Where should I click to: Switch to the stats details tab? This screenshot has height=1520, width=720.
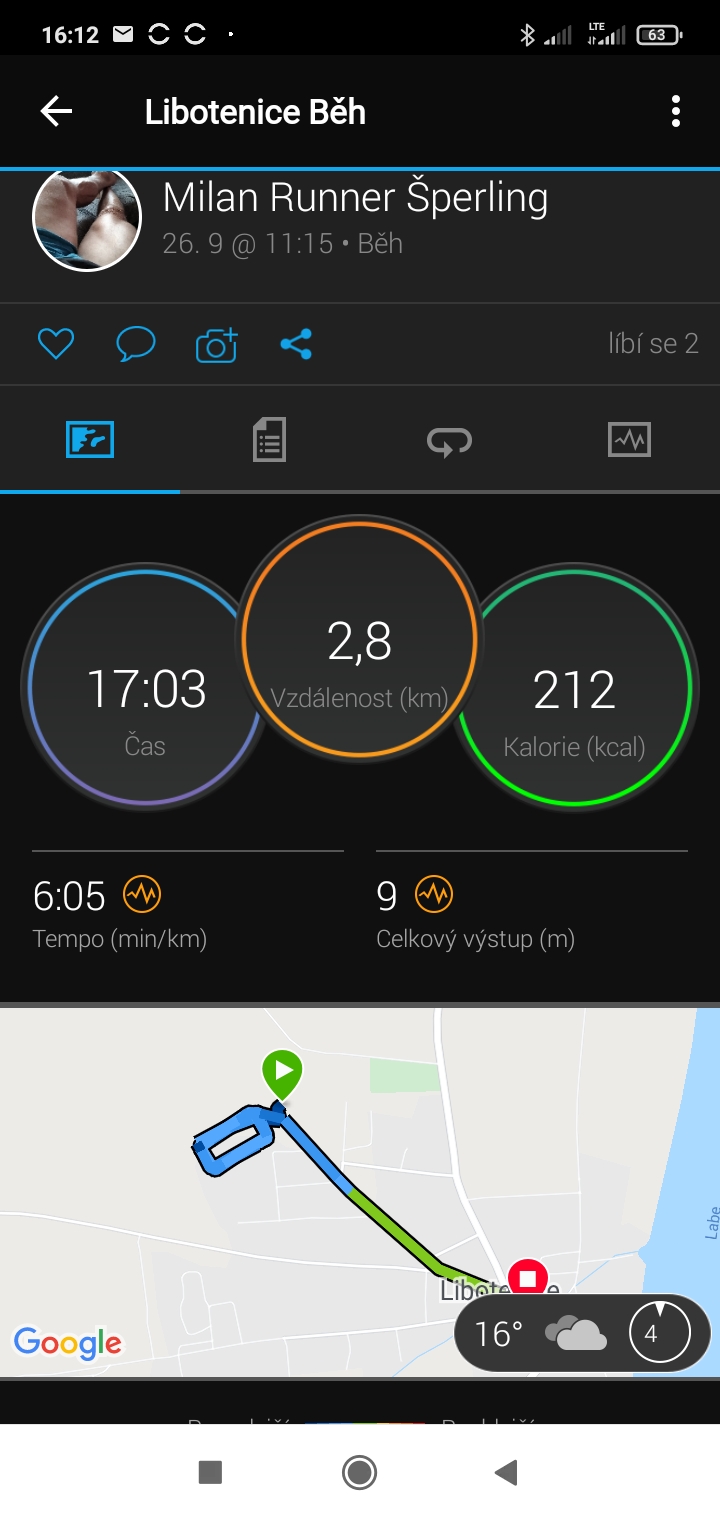coord(270,440)
